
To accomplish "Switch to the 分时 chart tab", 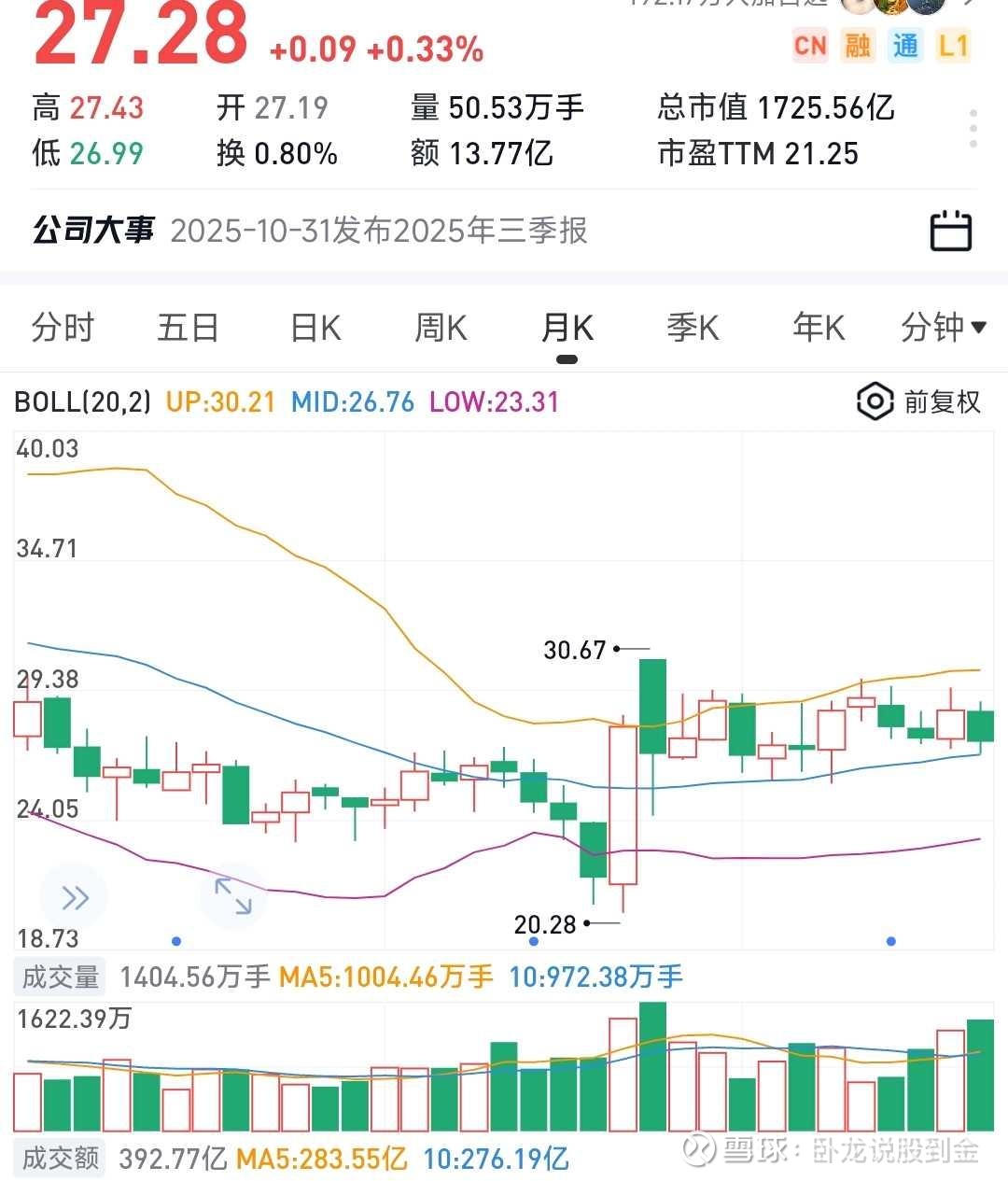I will (x=63, y=328).
